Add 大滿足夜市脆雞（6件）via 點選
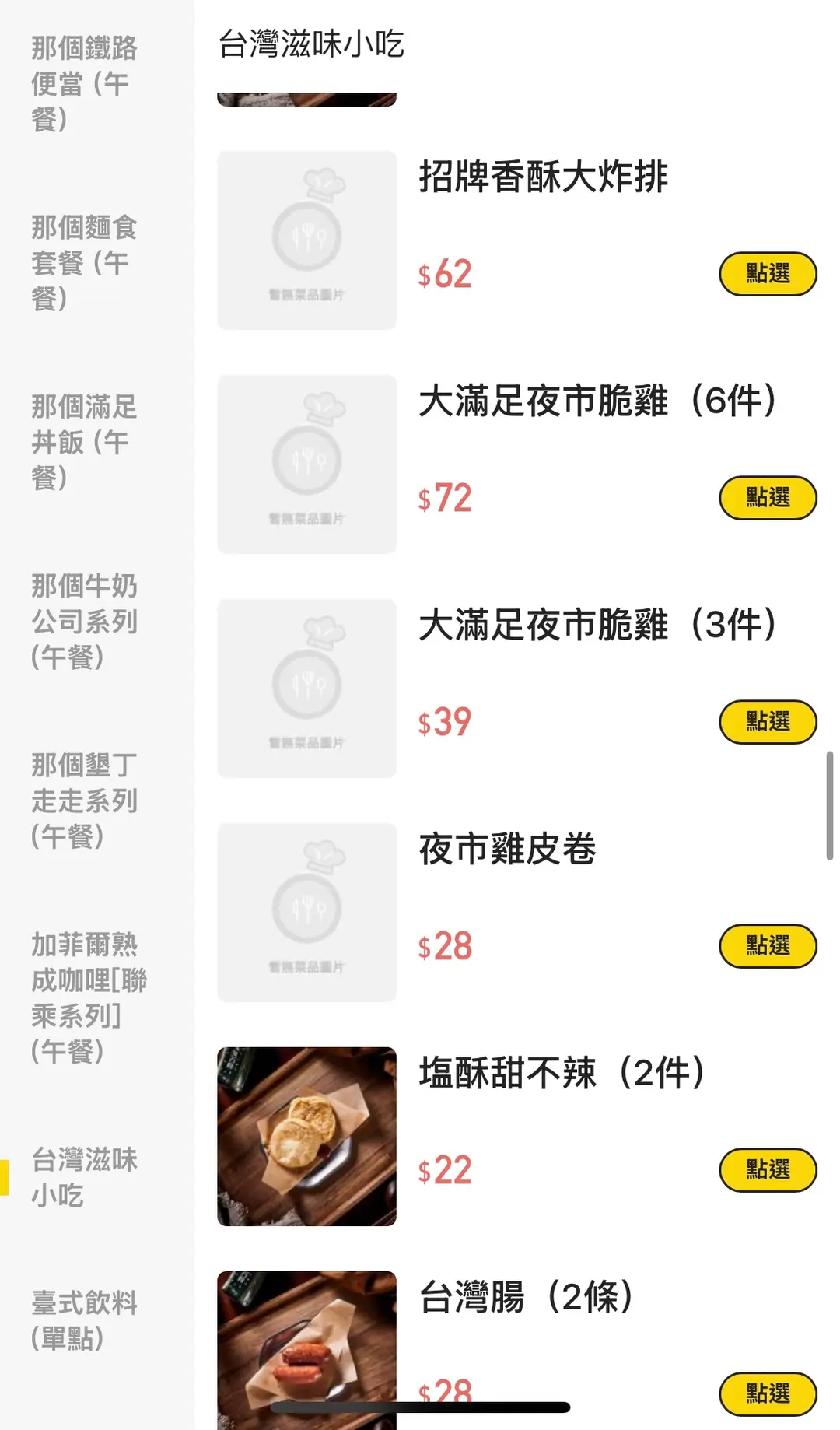This screenshot has width=840, height=1430. pos(767,498)
